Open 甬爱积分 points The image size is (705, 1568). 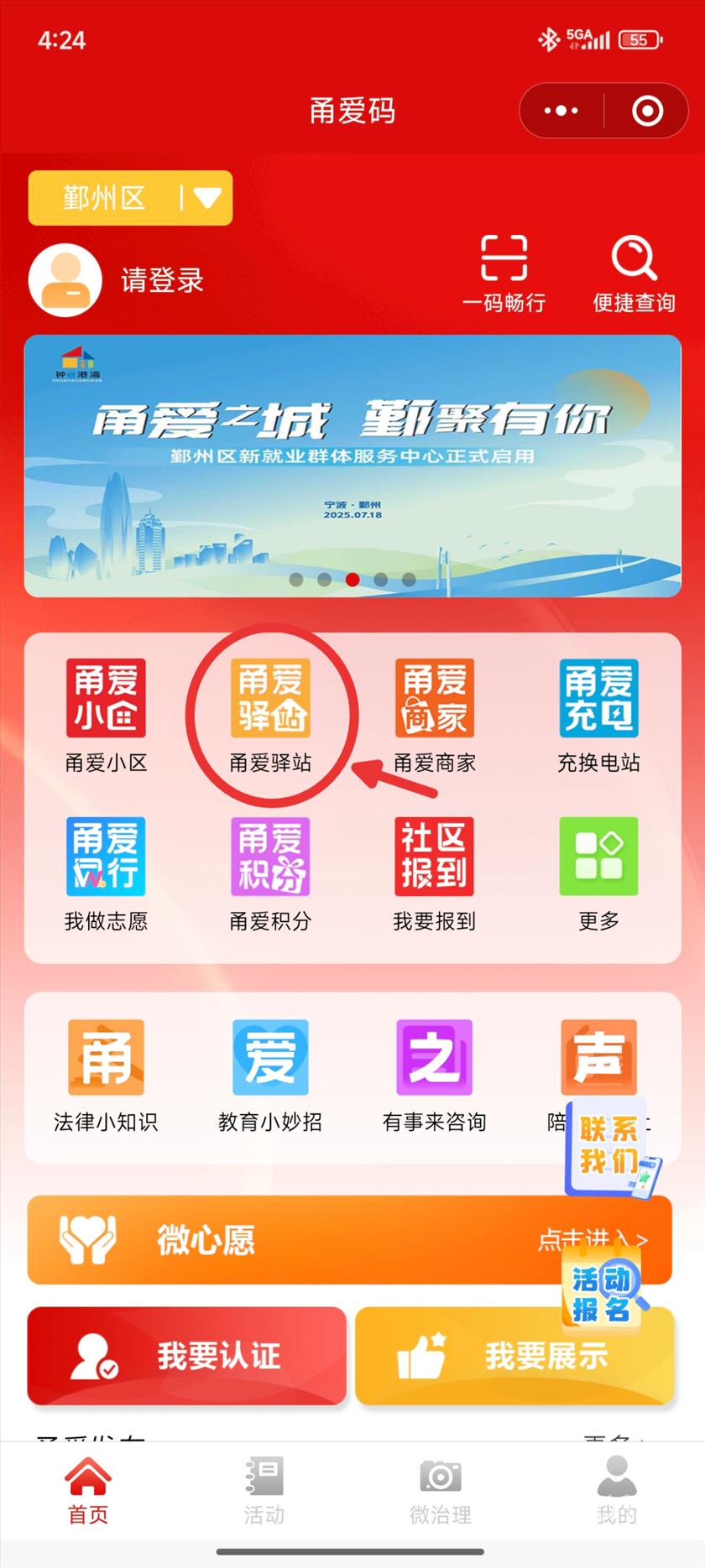point(270,873)
